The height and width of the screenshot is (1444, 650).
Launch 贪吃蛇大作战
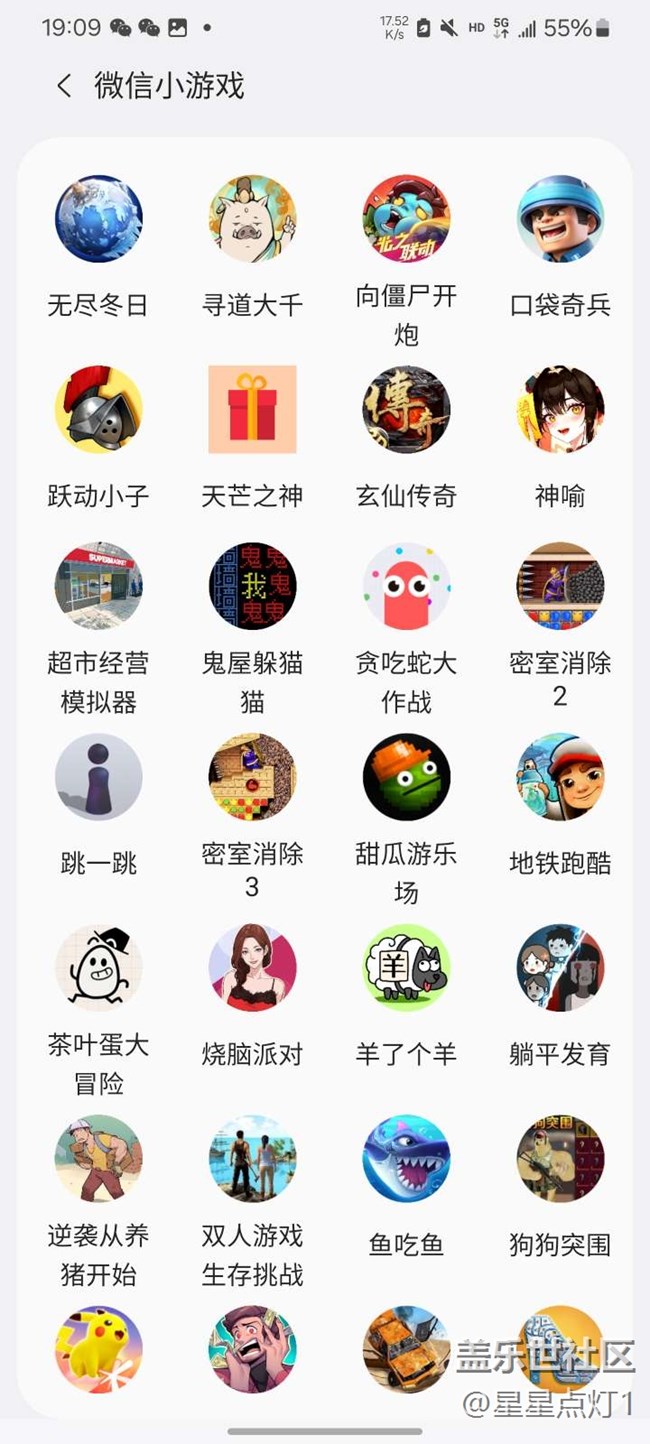406,587
